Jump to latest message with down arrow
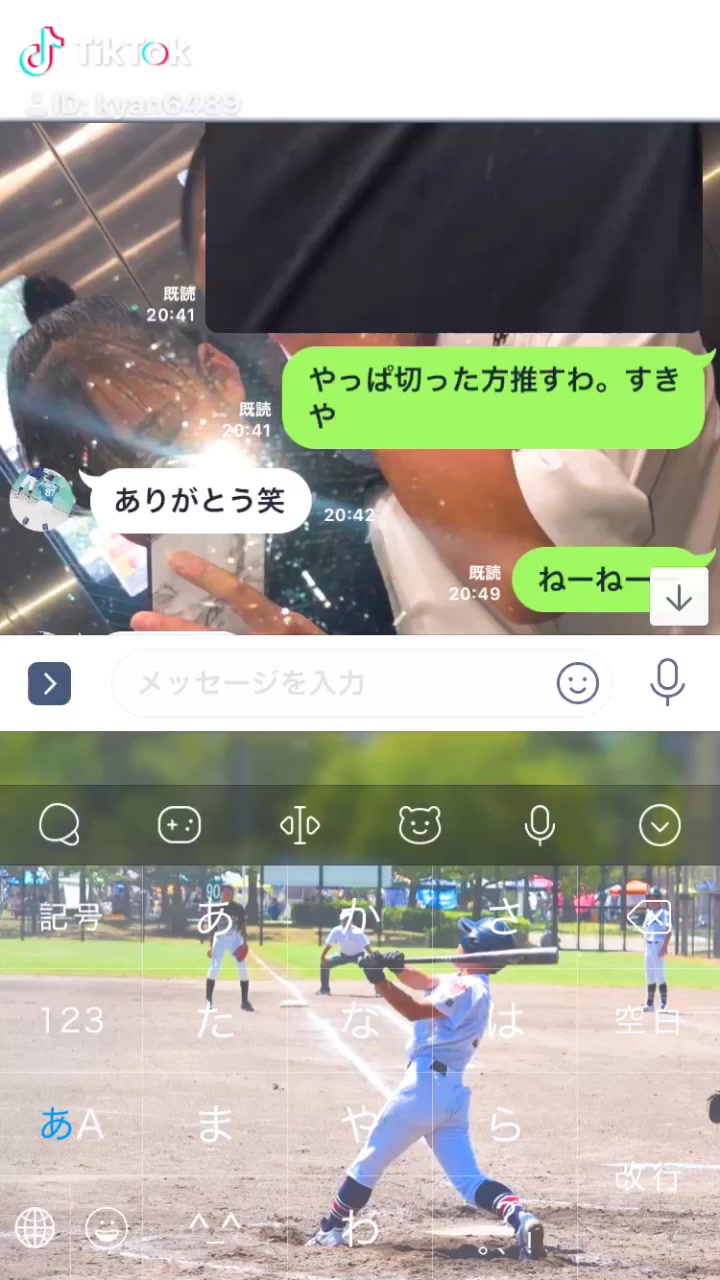 (679, 598)
